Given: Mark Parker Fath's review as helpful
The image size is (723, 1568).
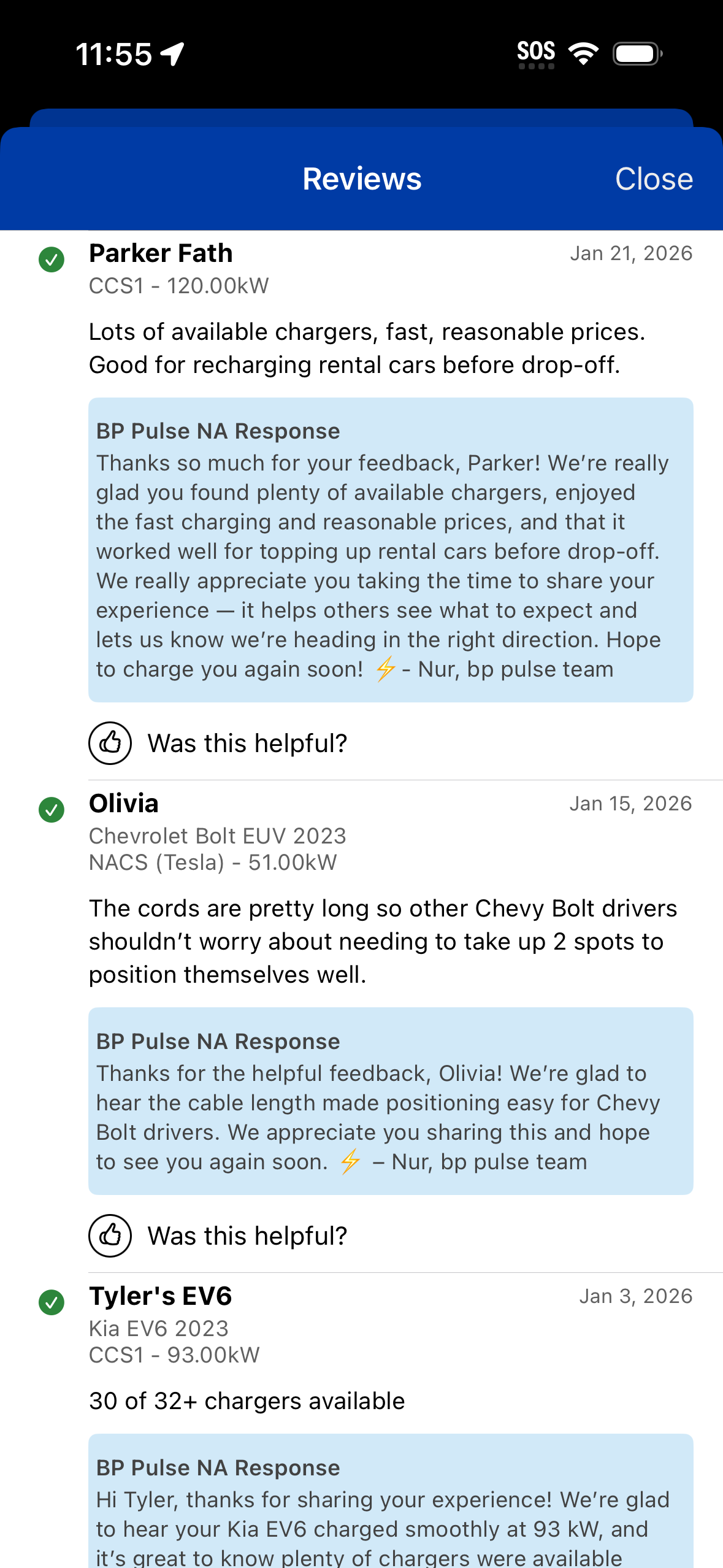Looking at the screenshot, I should pos(110,743).
